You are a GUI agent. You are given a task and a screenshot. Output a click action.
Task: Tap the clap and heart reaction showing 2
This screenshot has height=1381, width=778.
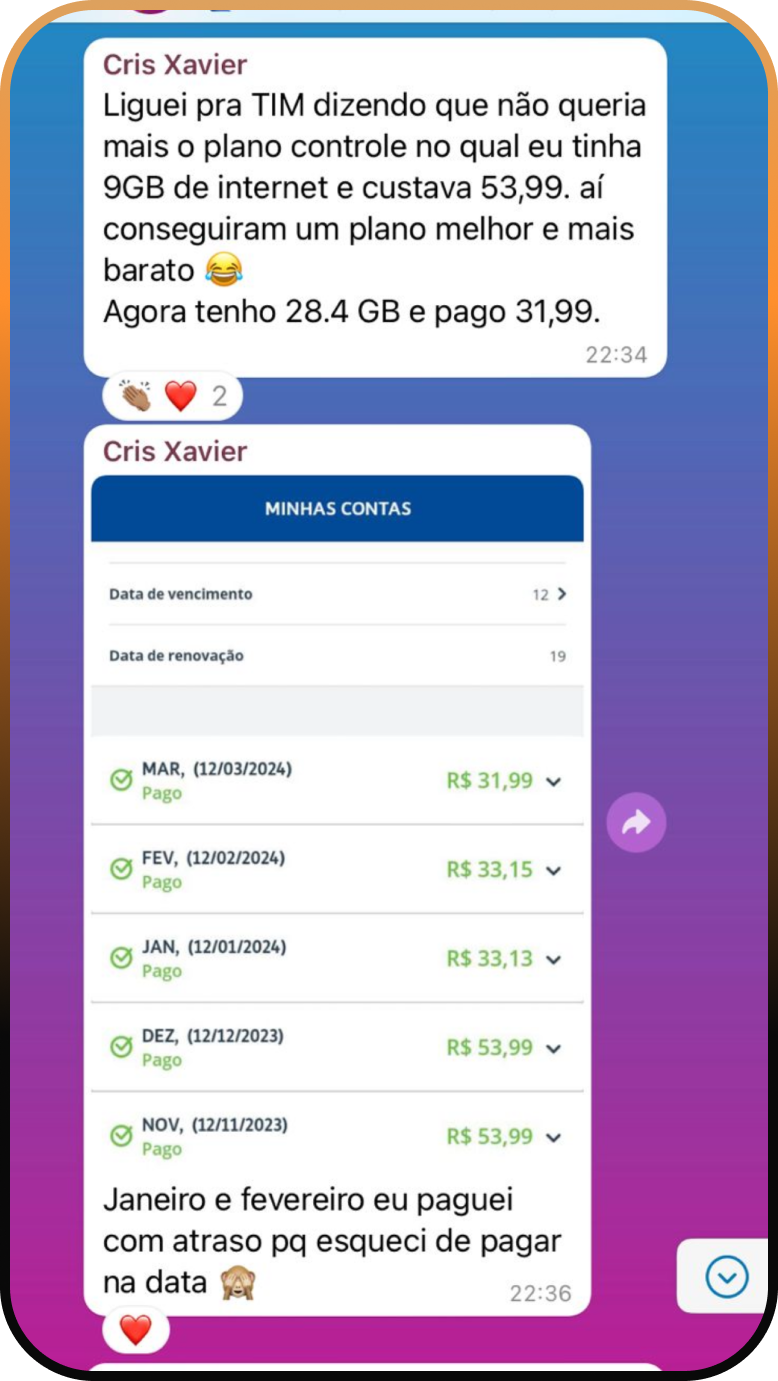click(x=173, y=397)
